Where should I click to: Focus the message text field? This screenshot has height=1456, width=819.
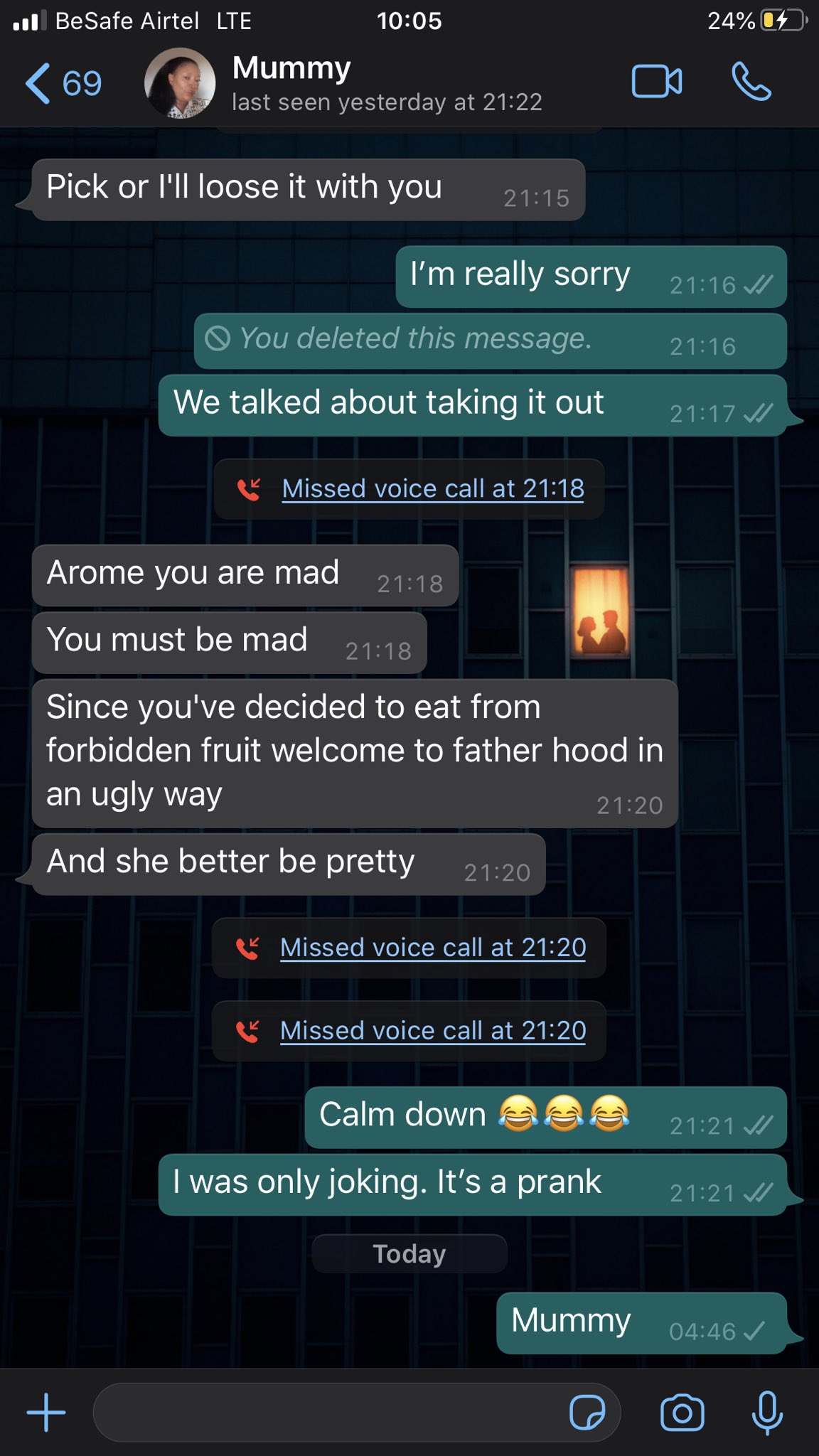327,1412
